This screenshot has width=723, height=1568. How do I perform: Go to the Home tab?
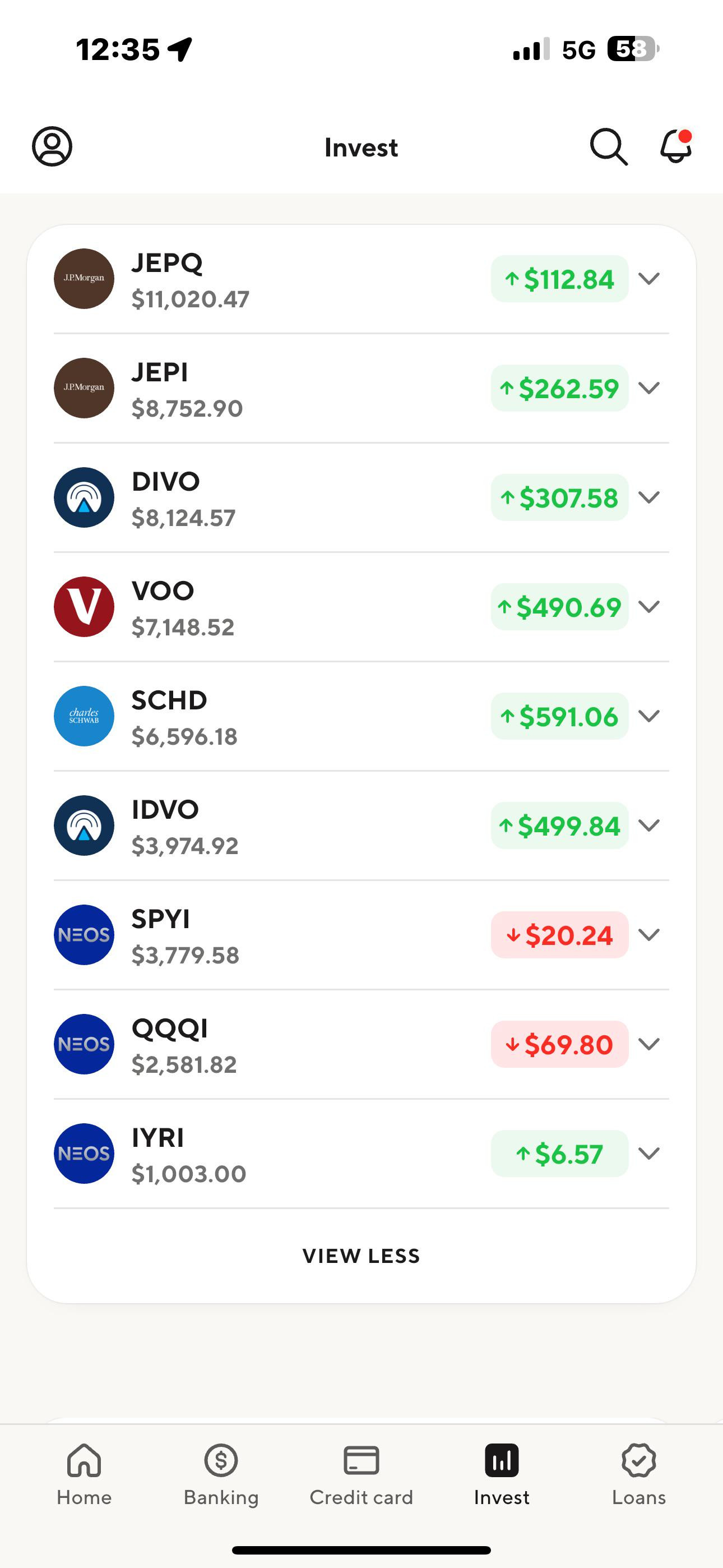[84, 1474]
